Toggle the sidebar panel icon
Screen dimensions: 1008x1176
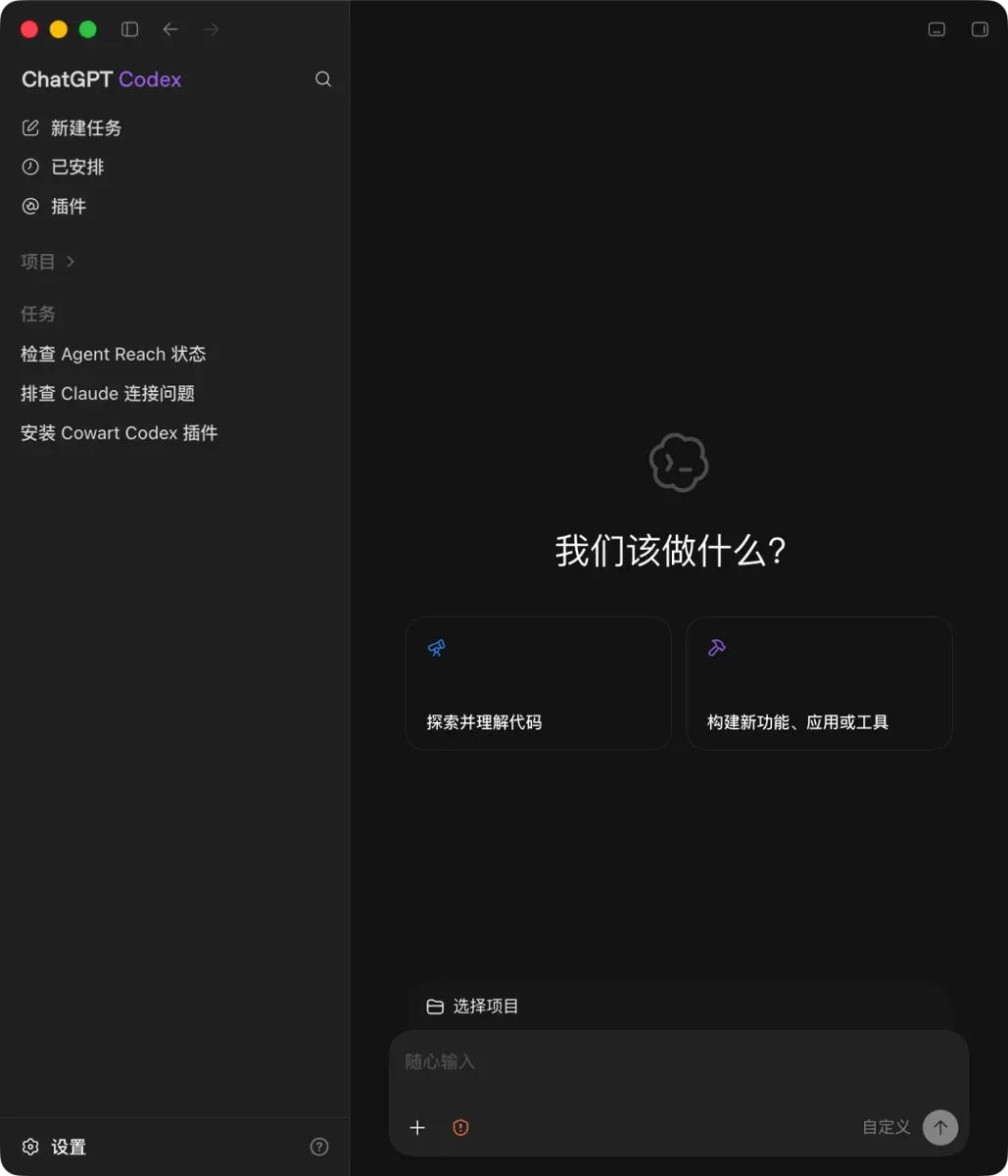point(129,29)
